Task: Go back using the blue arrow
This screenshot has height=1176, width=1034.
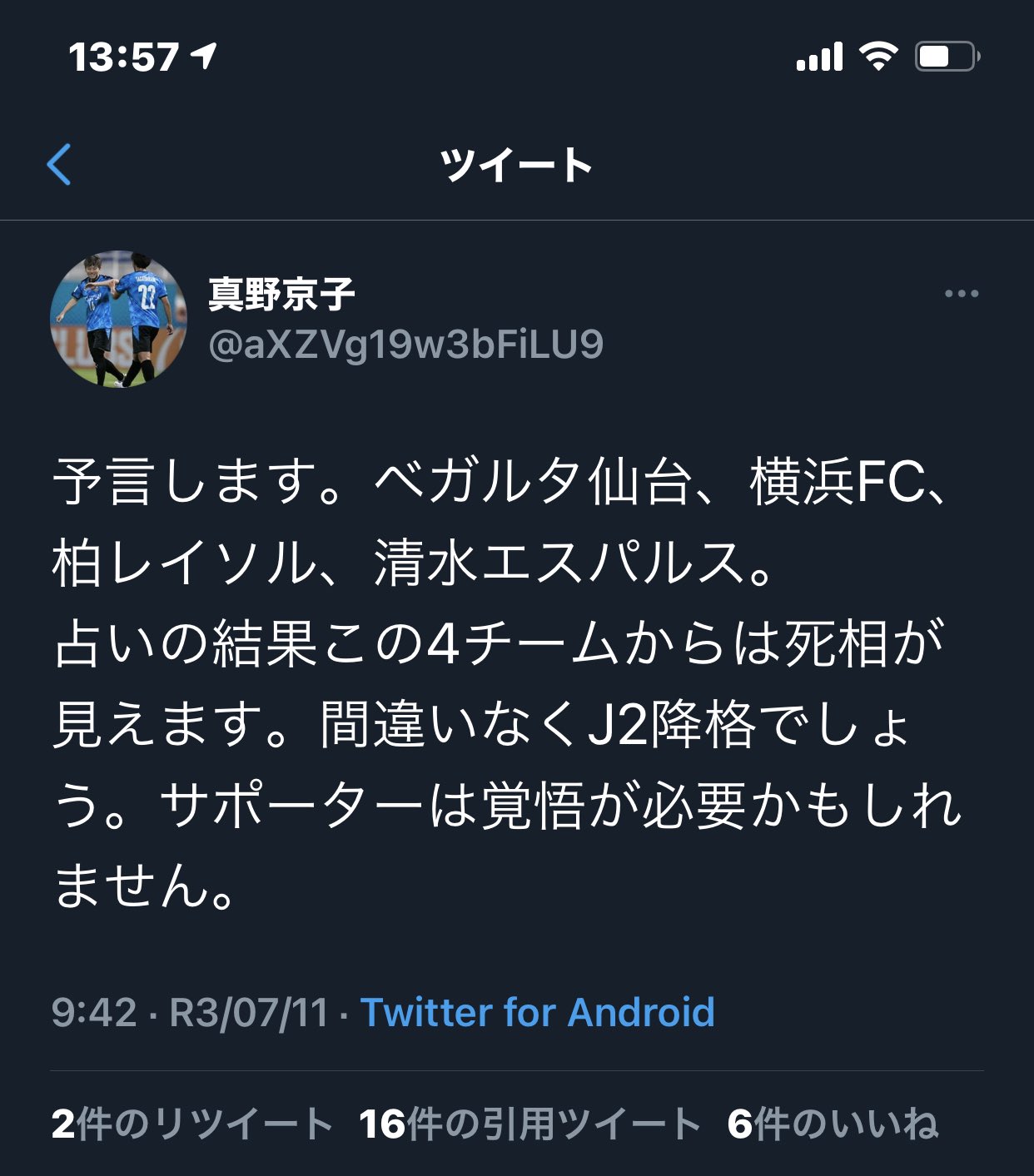Action: (x=60, y=164)
